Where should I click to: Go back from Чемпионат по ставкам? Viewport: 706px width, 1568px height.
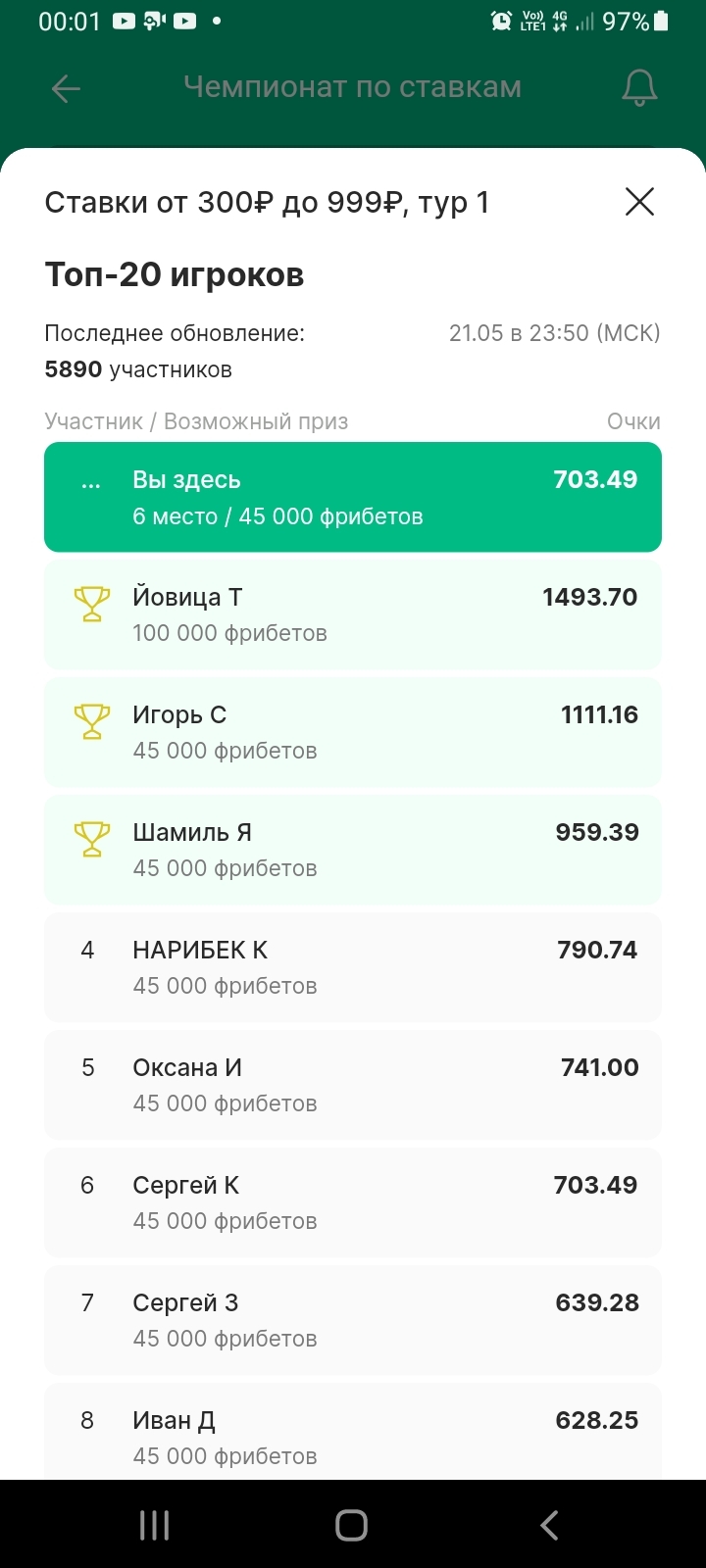pos(66,89)
